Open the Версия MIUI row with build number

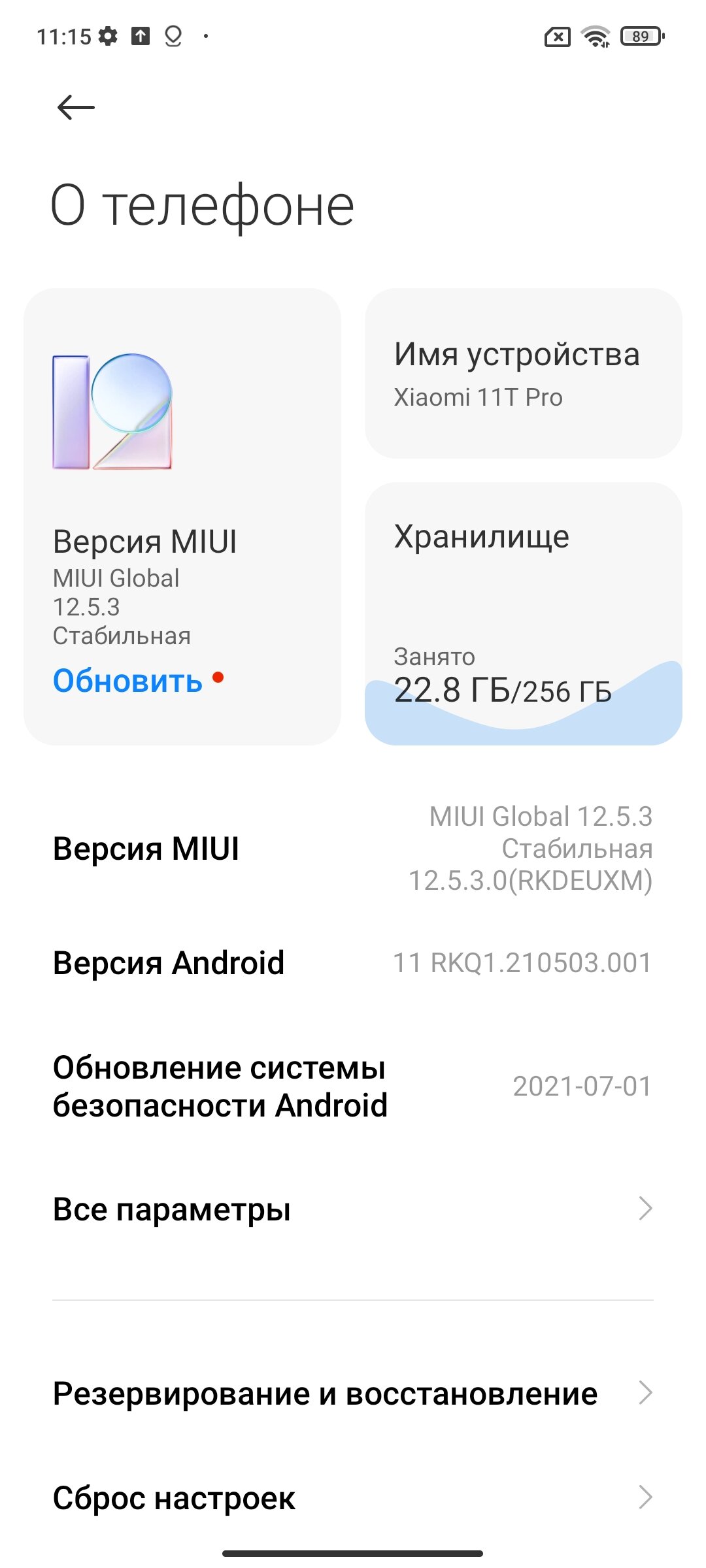coord(353,848)
